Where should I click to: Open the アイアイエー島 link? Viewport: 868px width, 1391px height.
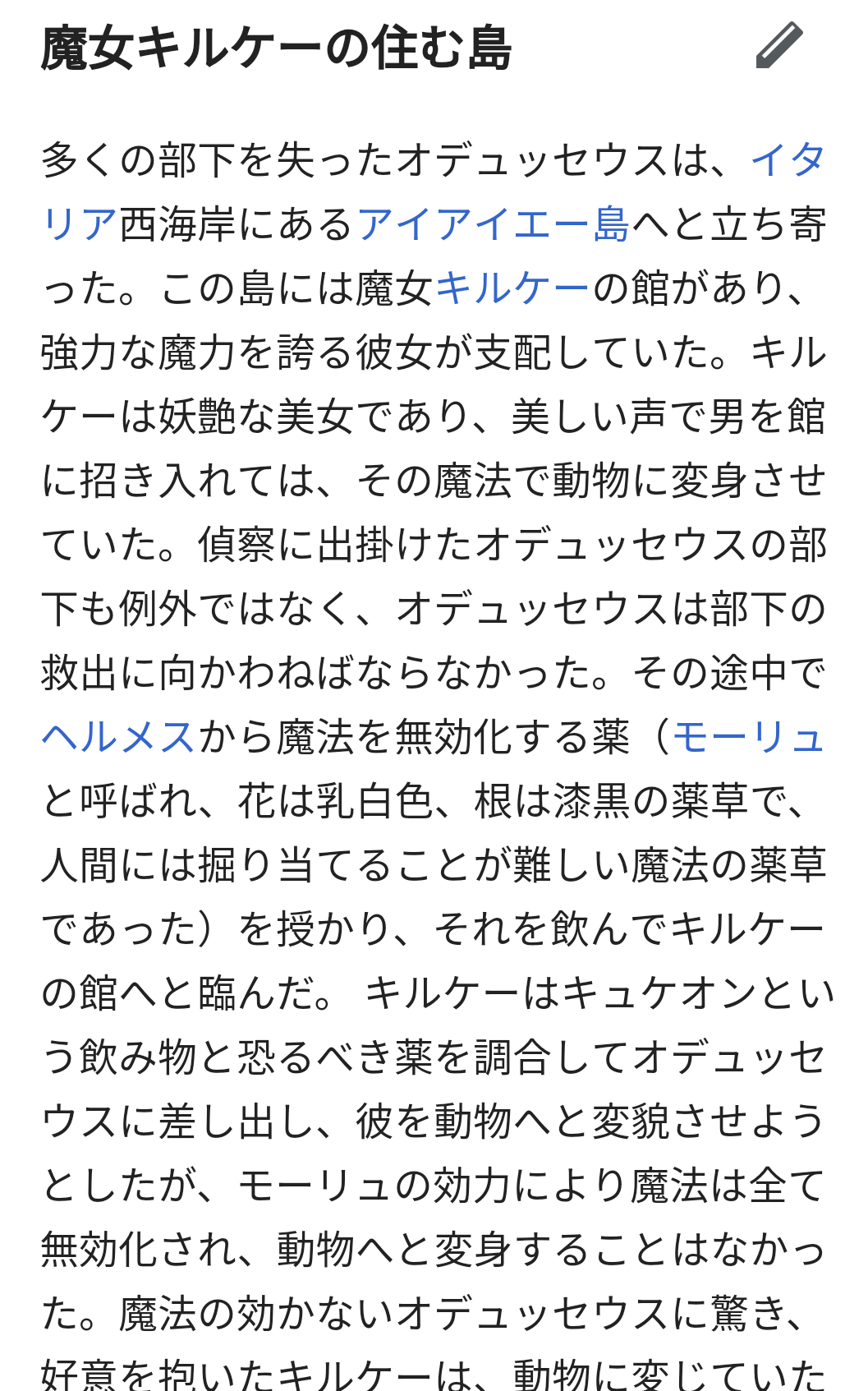493,224
